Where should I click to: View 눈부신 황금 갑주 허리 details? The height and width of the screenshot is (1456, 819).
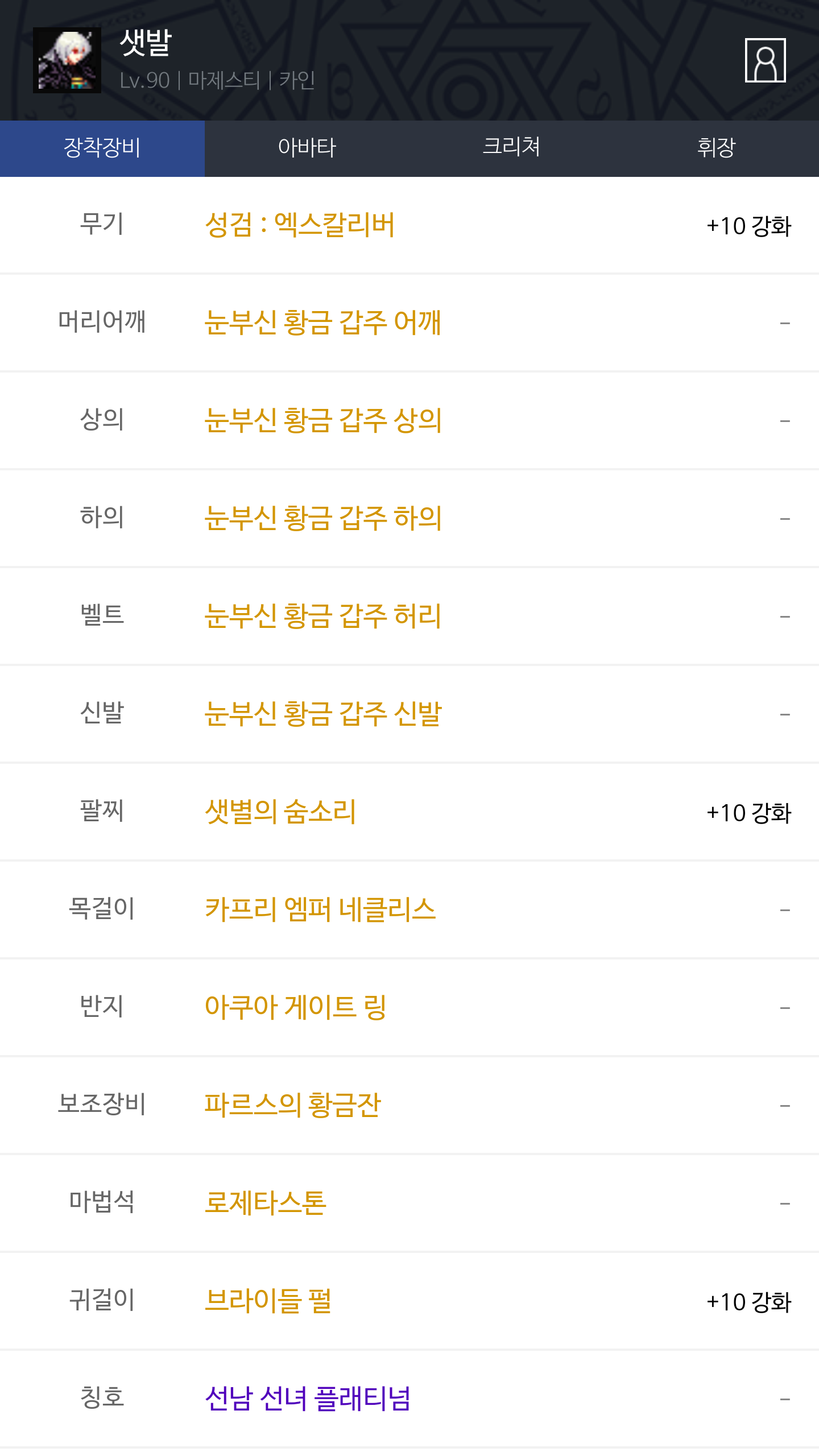(323, 617)
